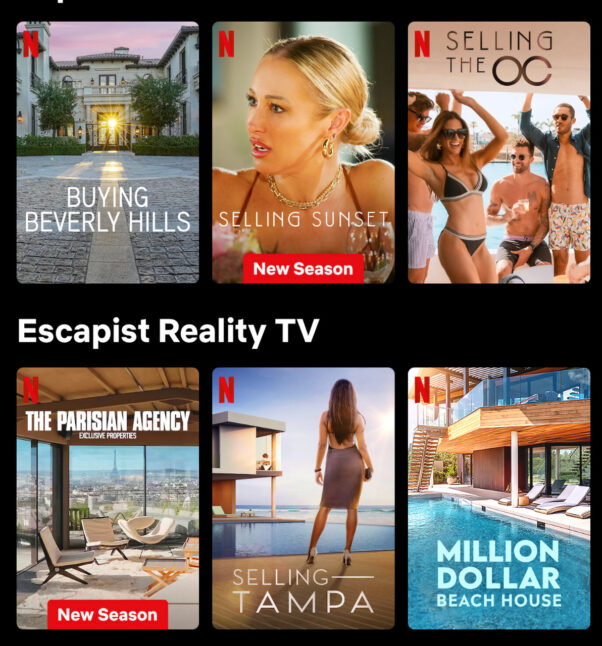Screen dimensions: 602x646
Task: Open Million Dollar Beach House tile
Action: [498, 497]
